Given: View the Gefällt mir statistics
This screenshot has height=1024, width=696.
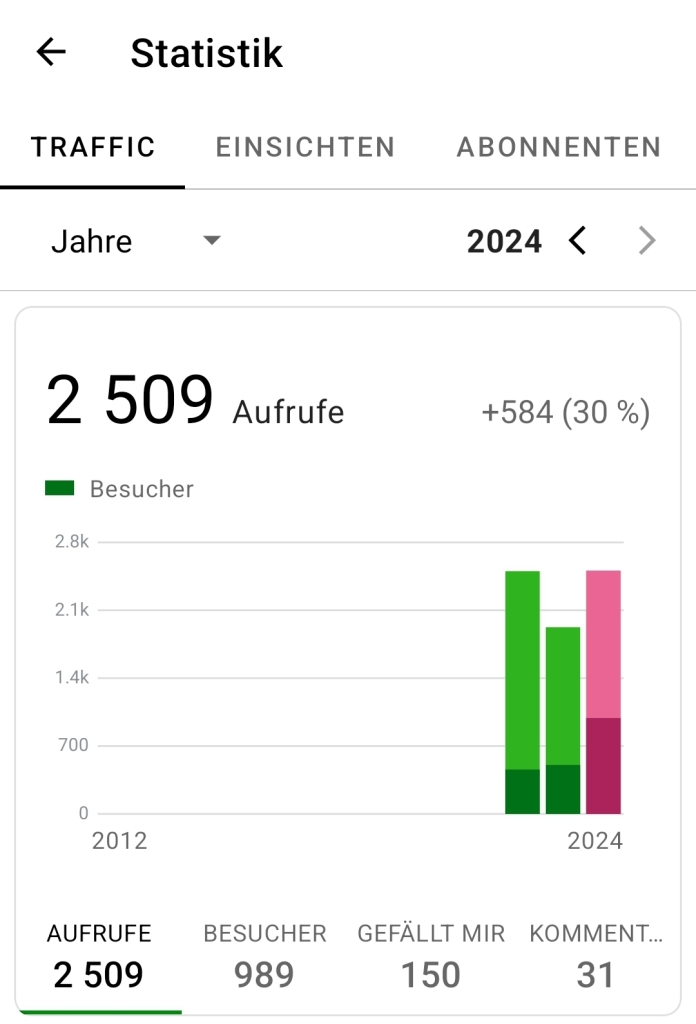Looking at the screenshot, I should pos(431,957).
